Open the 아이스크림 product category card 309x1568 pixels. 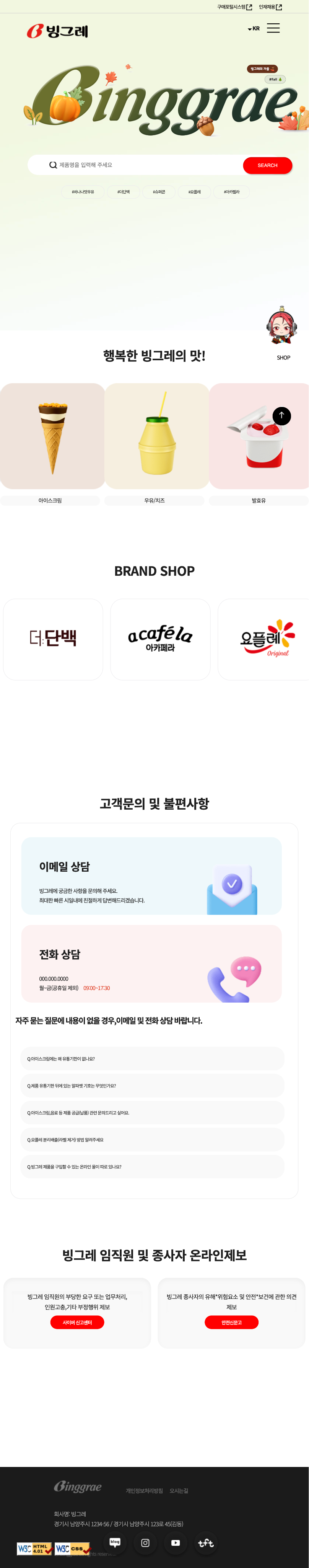[x=52, y=436]
